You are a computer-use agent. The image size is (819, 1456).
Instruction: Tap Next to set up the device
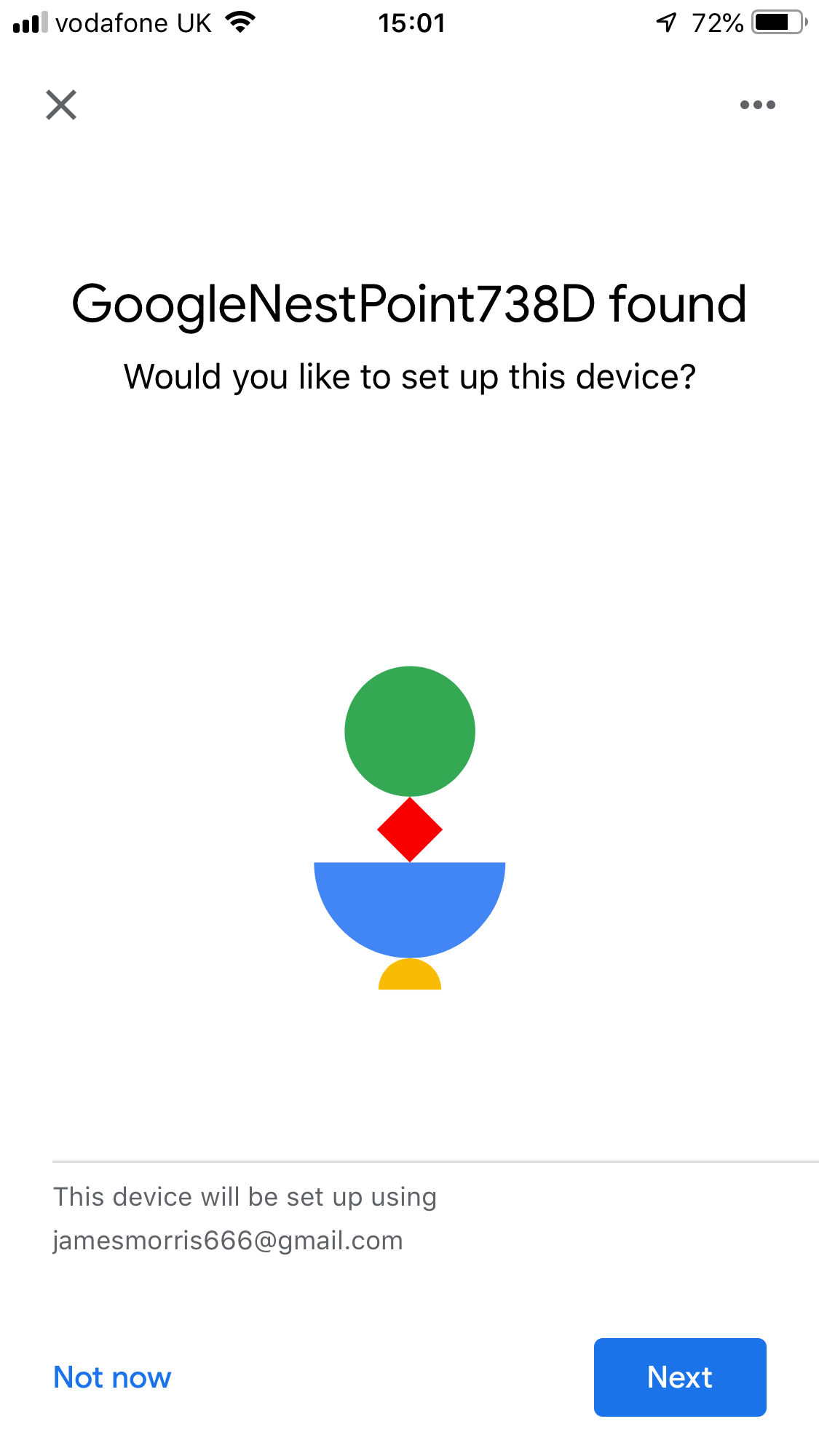point(679,1377)
